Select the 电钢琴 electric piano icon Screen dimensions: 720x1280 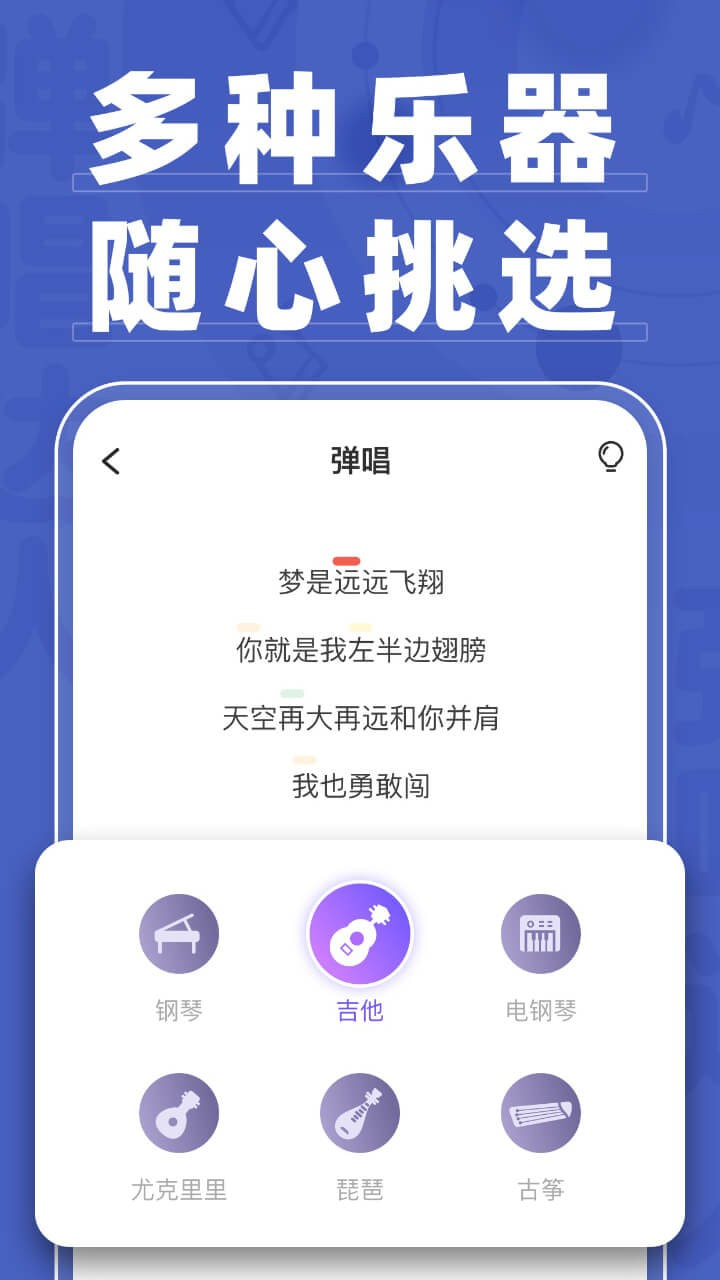pyautogui.click(x=540, y=932)
